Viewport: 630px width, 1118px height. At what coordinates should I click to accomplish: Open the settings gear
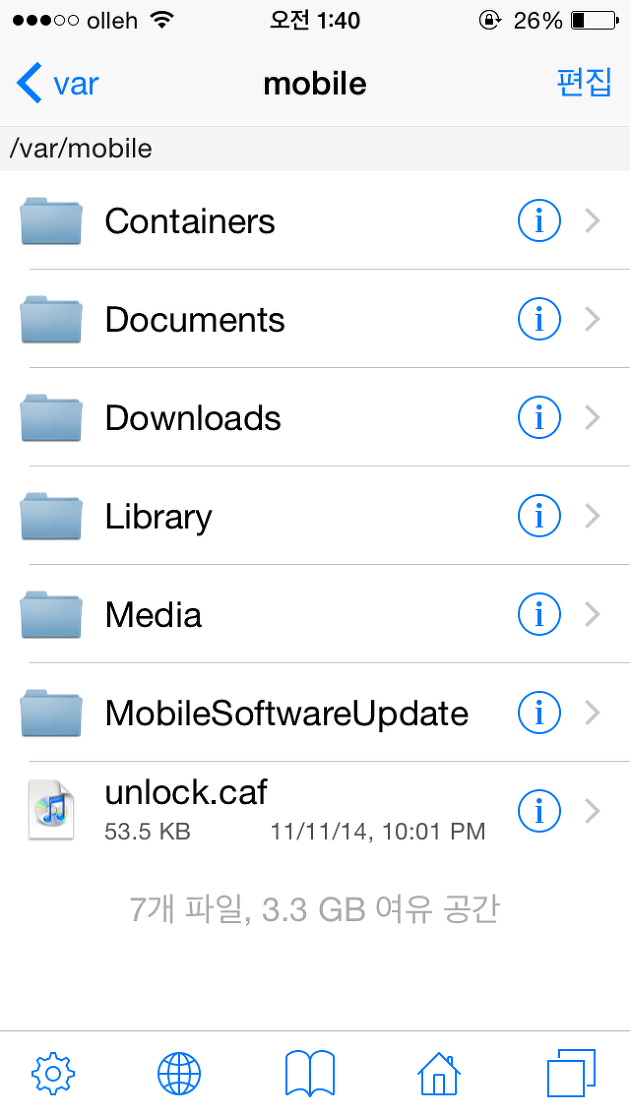click(x=53, y=1074)
